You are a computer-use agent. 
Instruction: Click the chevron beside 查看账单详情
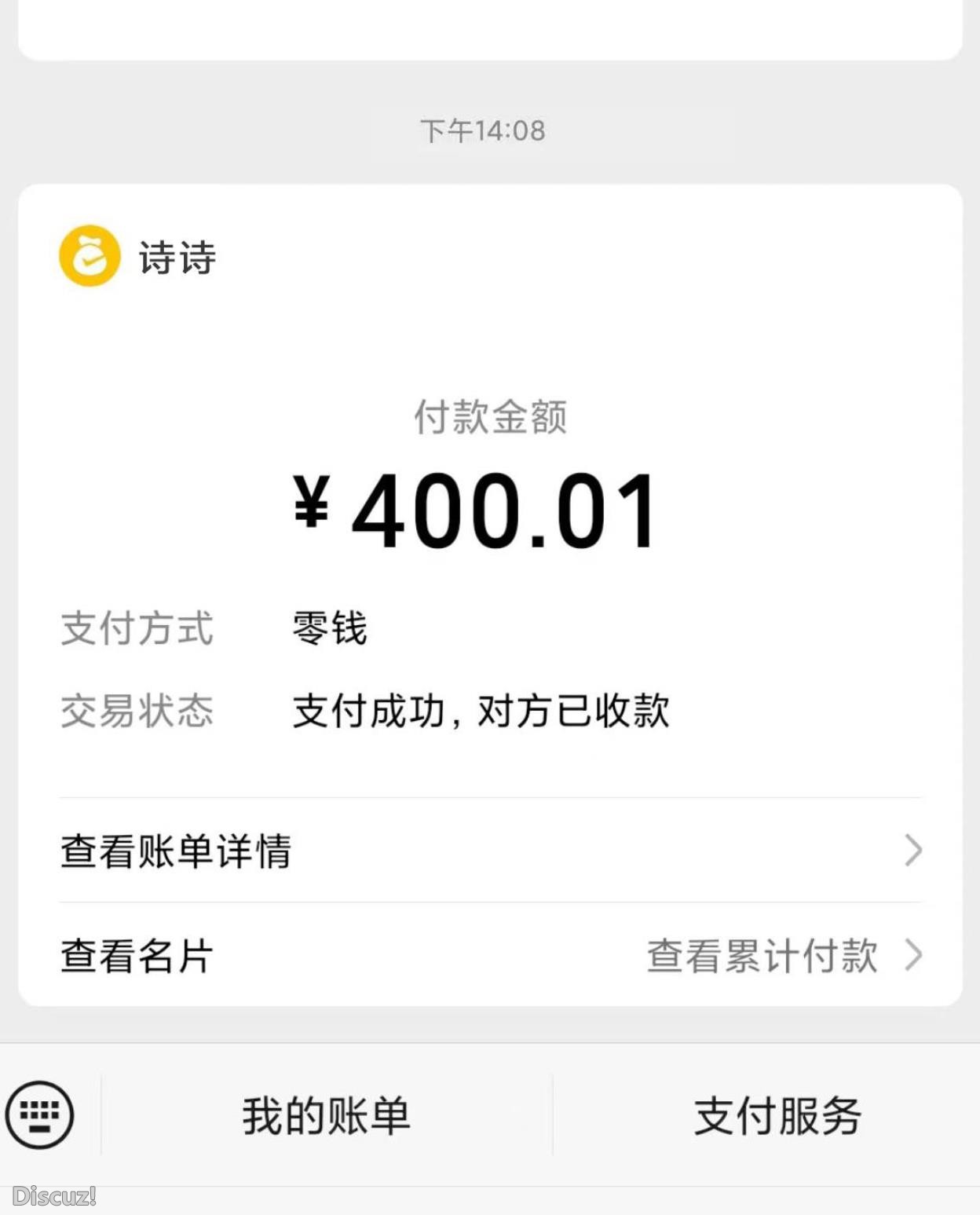click(x=912, y=851)
